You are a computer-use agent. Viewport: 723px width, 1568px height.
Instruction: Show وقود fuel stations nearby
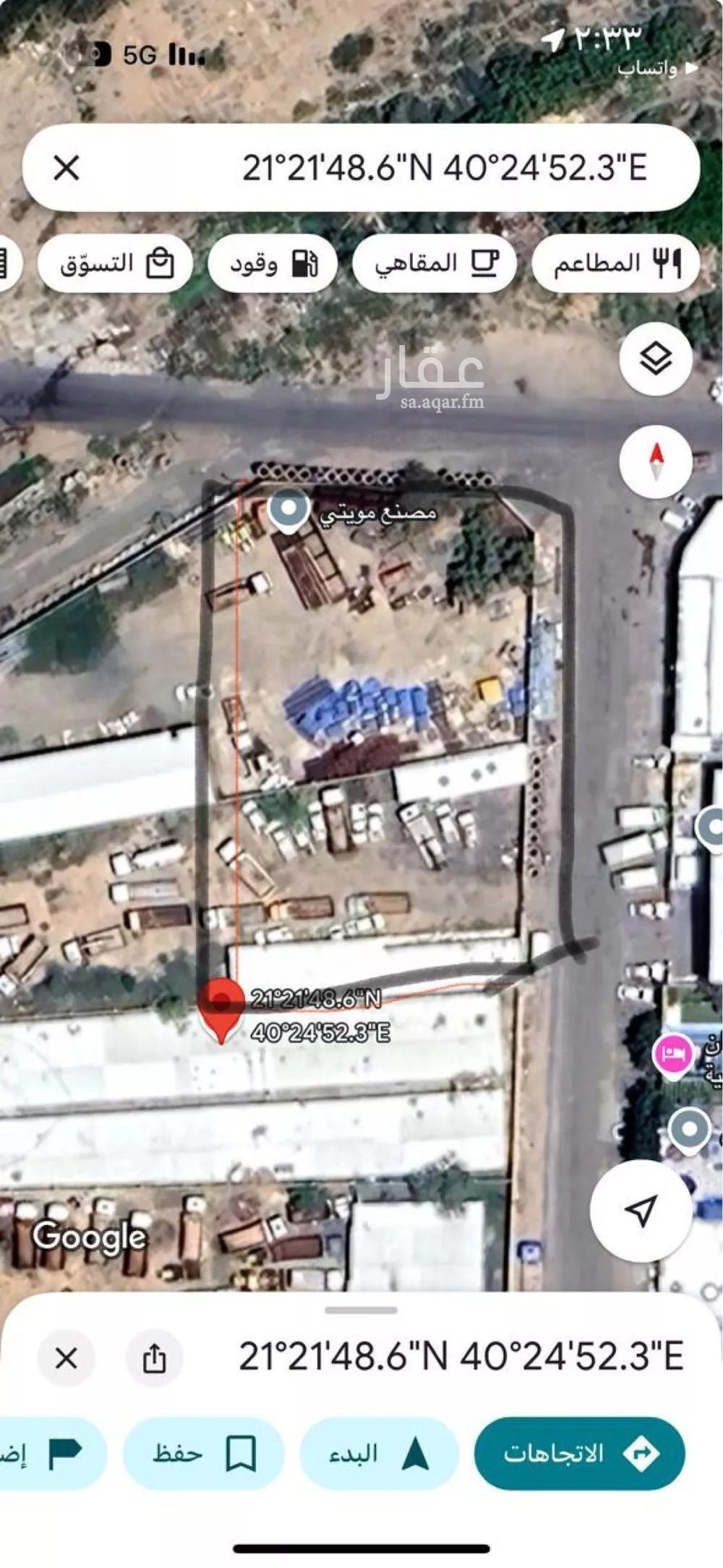click(273, 263)
